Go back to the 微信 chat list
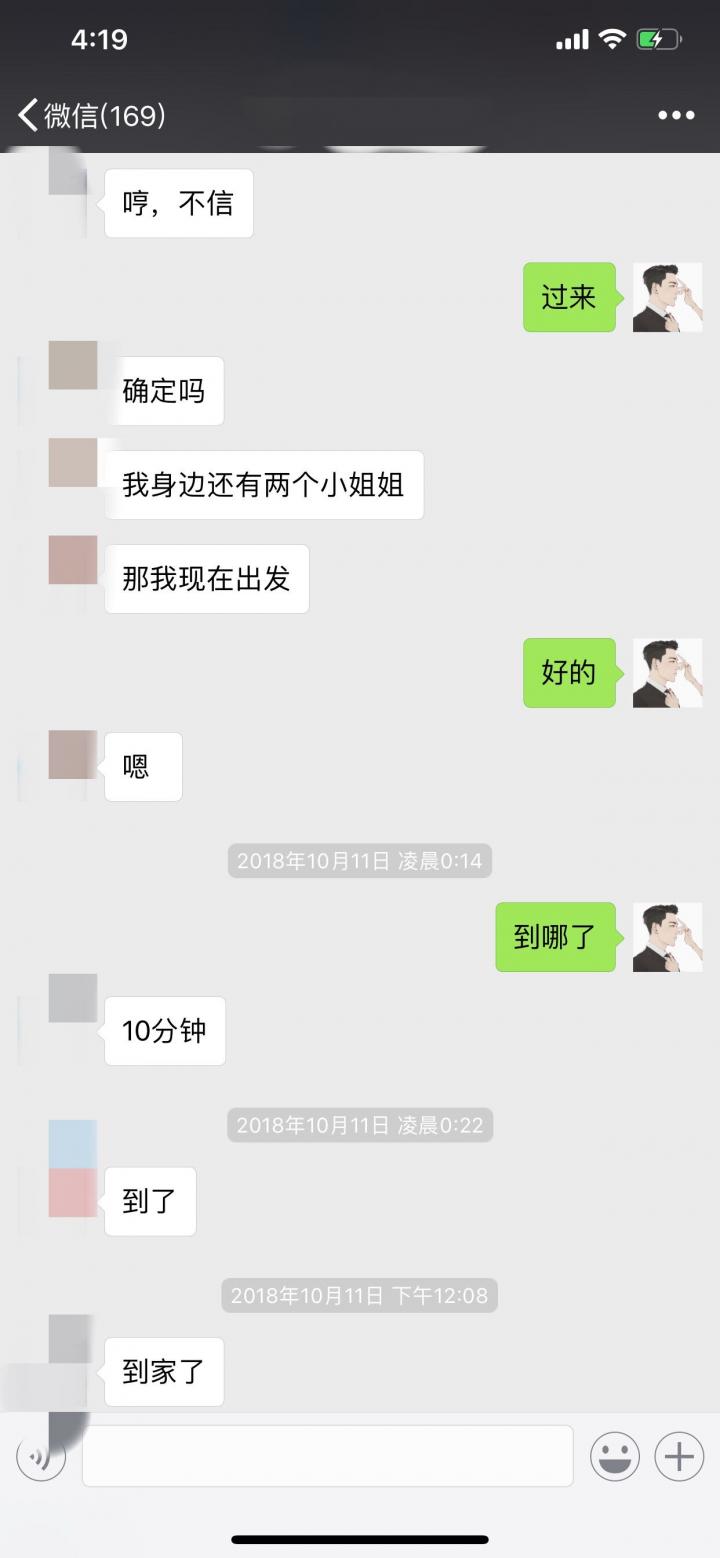 coord(90,116)
